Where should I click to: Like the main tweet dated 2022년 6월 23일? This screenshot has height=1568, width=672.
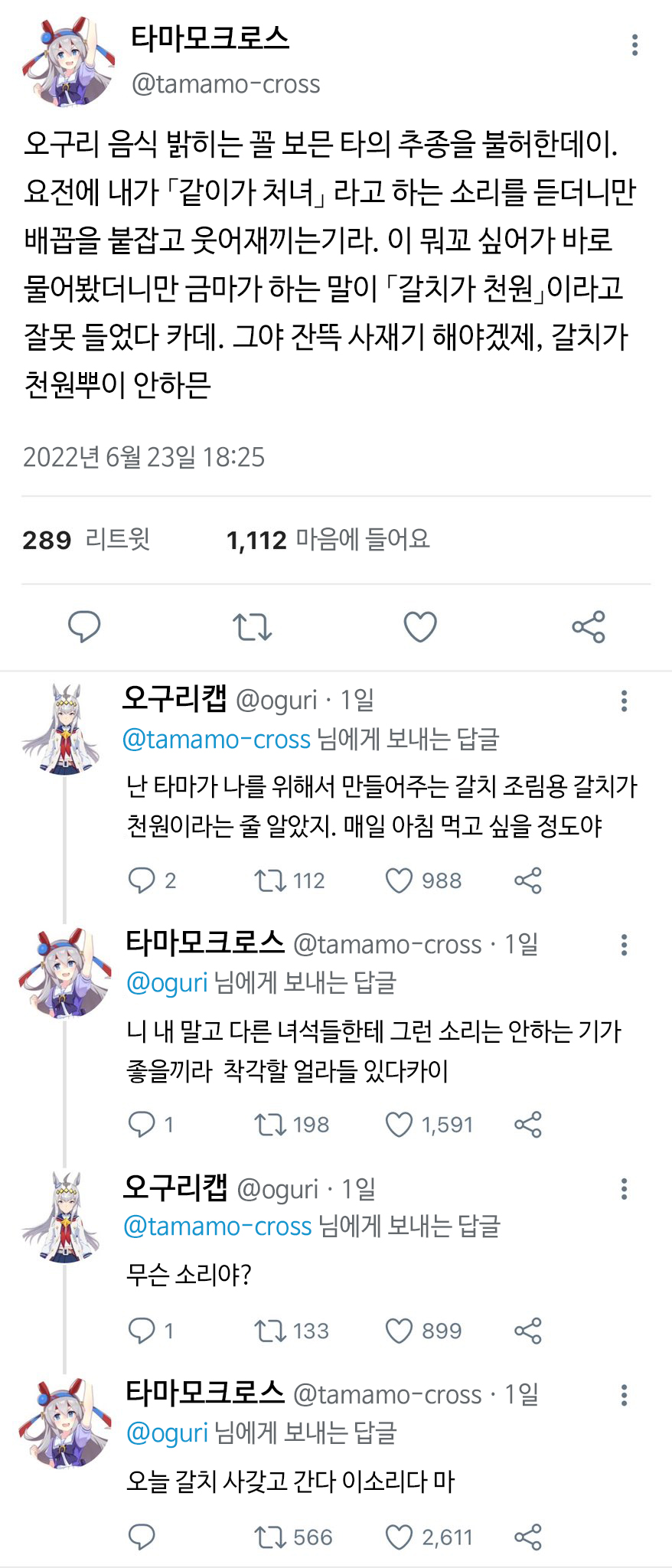click(x=420, y=626)
